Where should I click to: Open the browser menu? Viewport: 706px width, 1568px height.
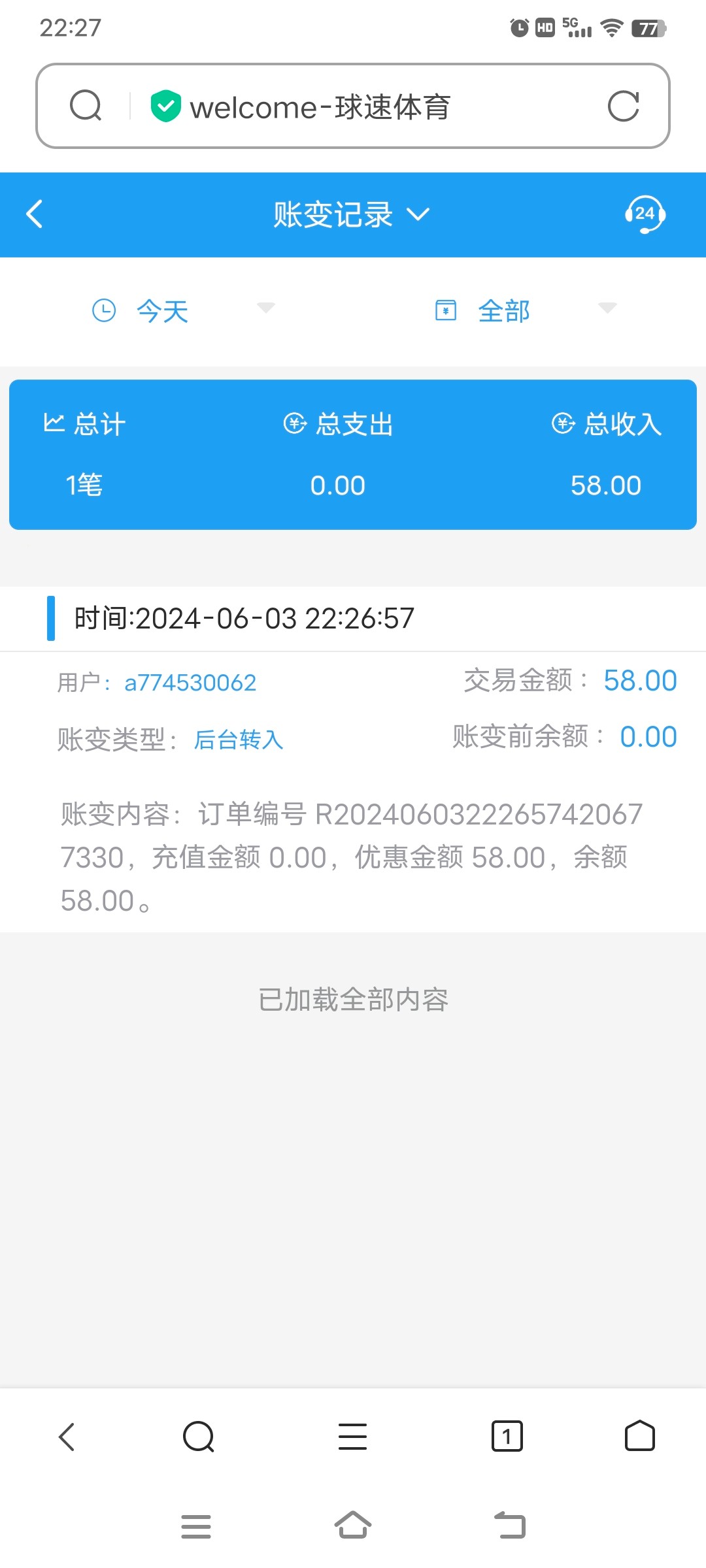(x=352, y=1437)
